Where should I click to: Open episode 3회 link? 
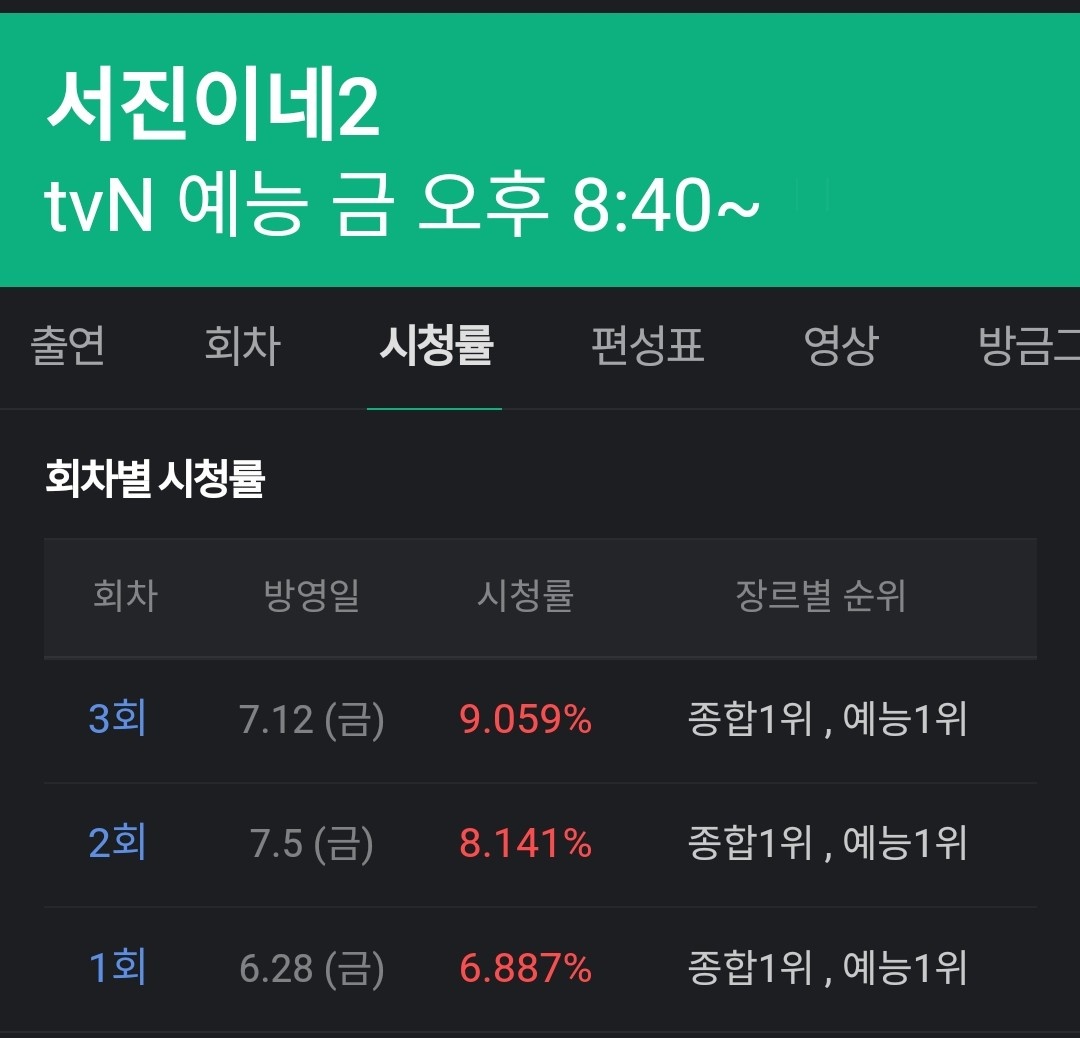tap(117, 719)
